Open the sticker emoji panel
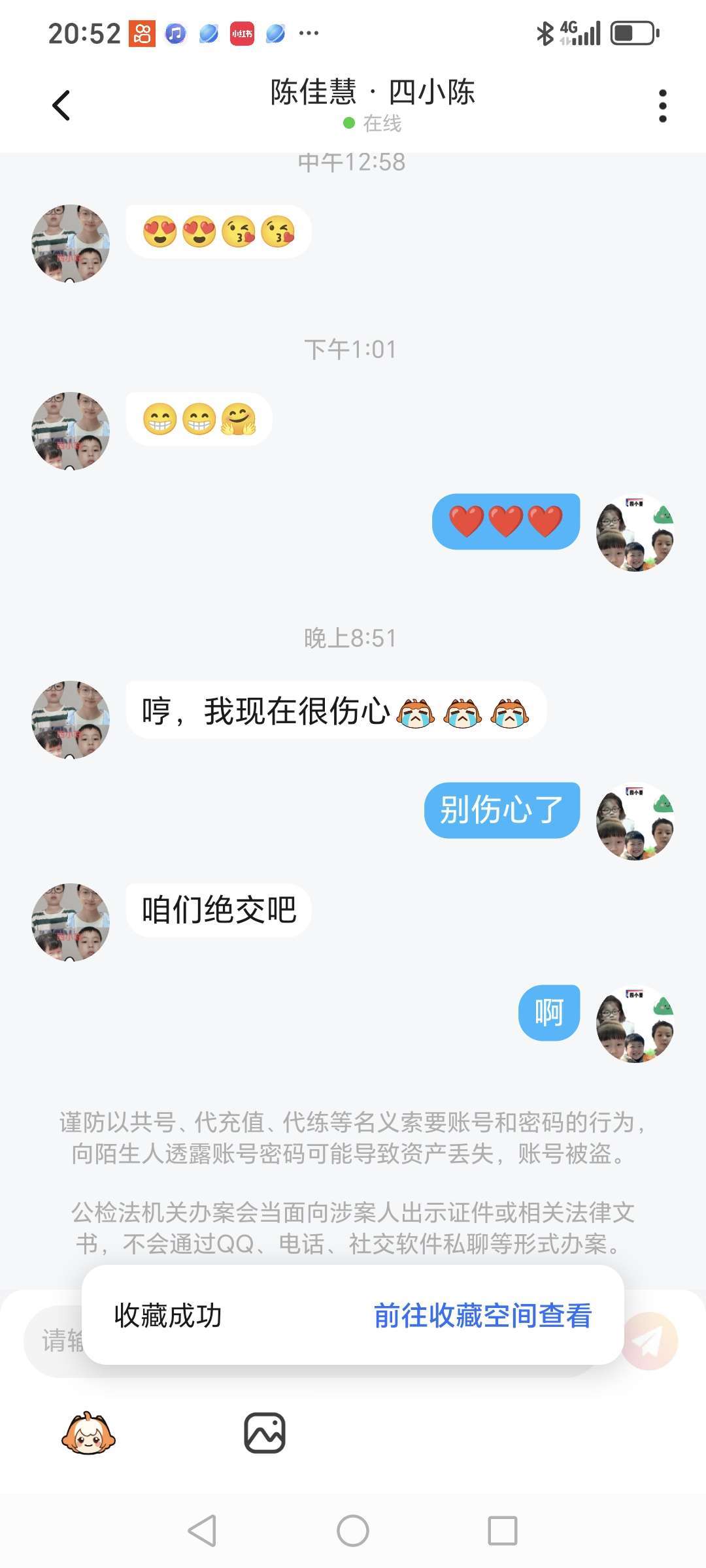The width and height of the screenshot is (706, 1568). coord(88,1433)
